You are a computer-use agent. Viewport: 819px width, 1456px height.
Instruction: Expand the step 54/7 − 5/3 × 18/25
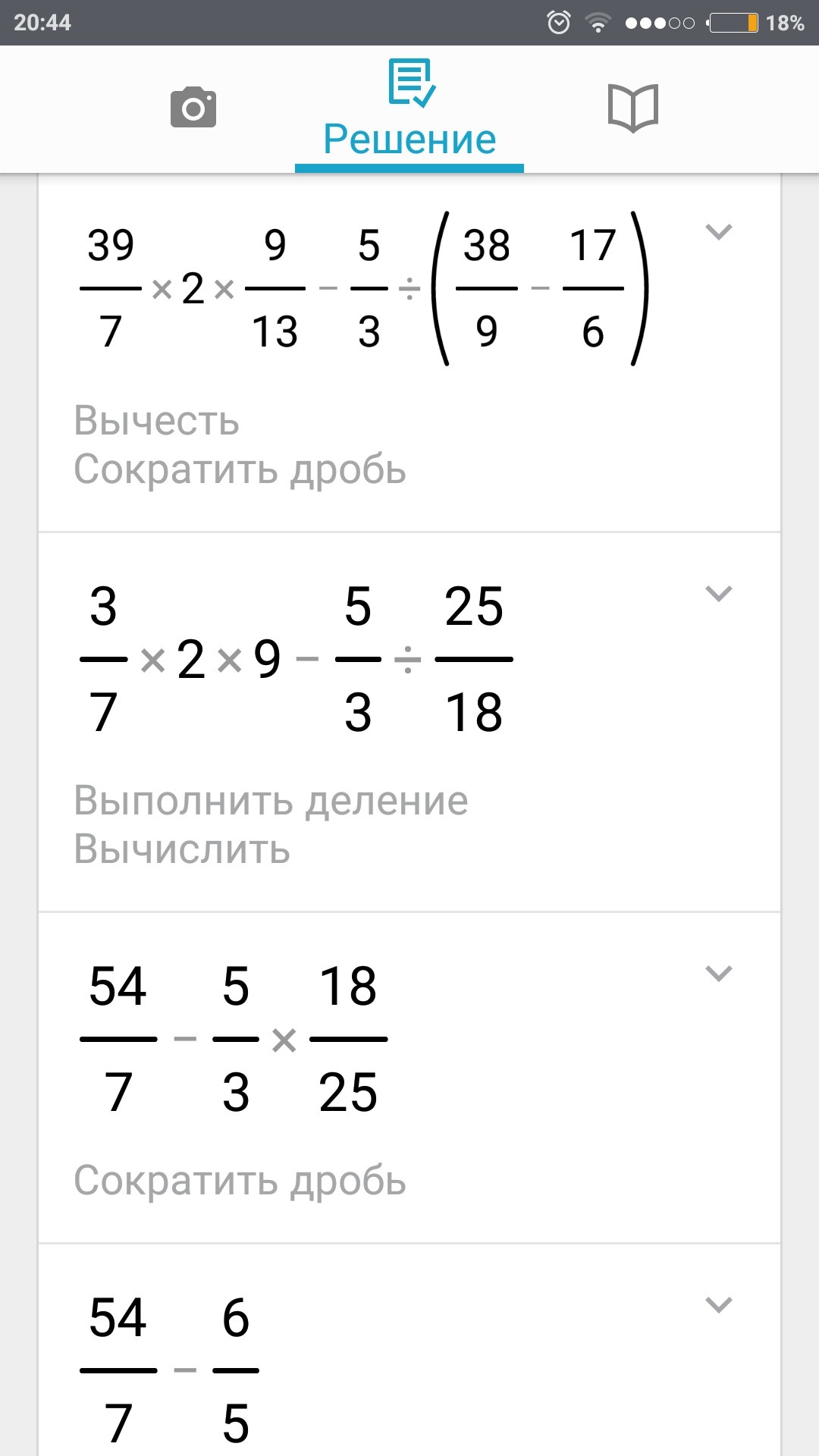pyautogui.click(x=718, y=973)
